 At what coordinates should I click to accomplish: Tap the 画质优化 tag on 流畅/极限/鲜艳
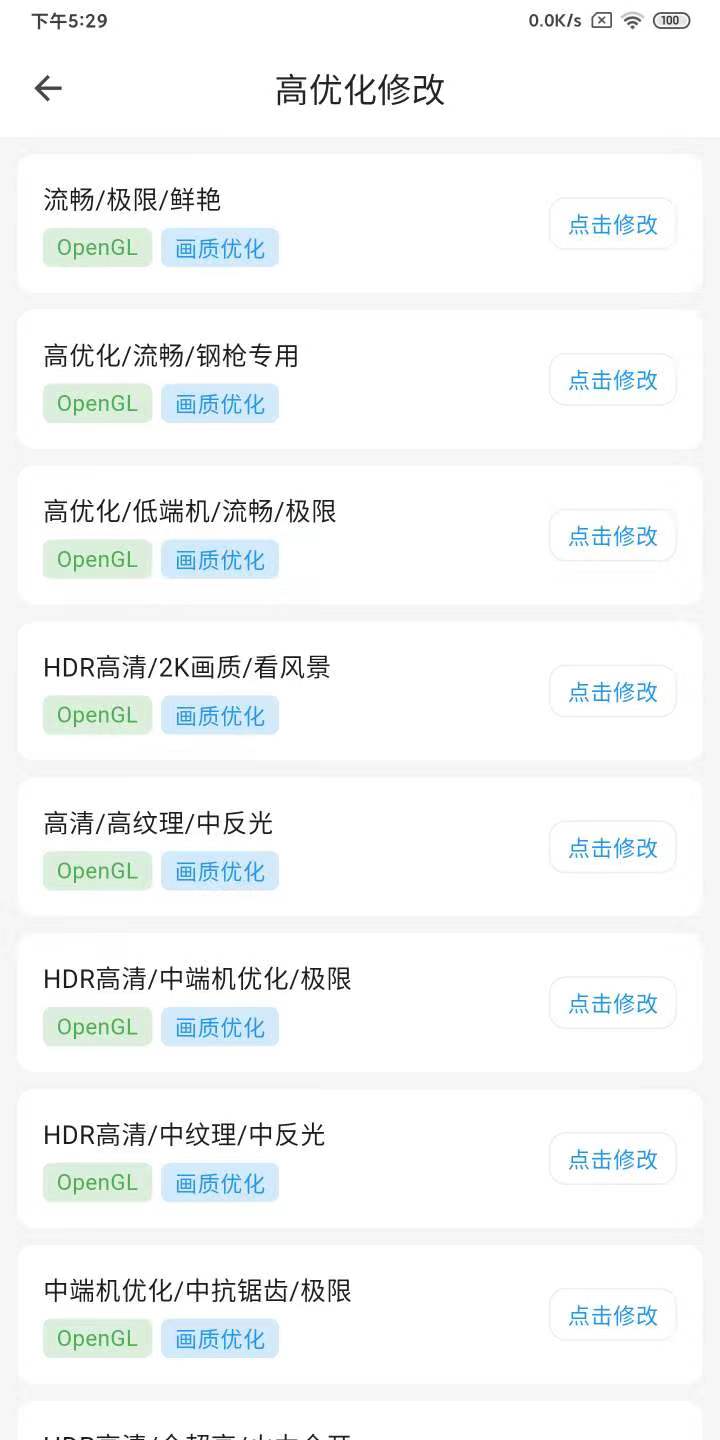tap(220, 247)
